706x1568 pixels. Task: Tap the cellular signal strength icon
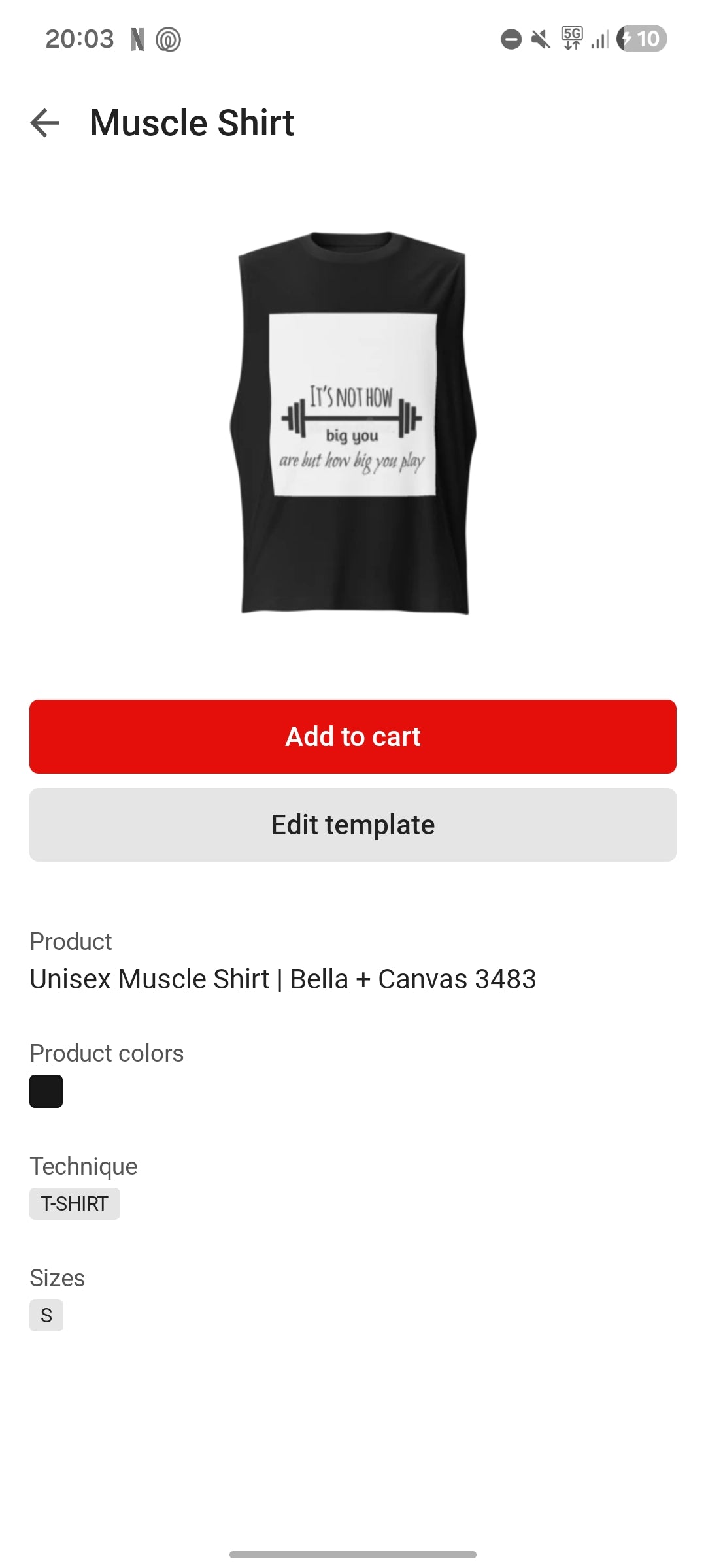click(599, 39)
